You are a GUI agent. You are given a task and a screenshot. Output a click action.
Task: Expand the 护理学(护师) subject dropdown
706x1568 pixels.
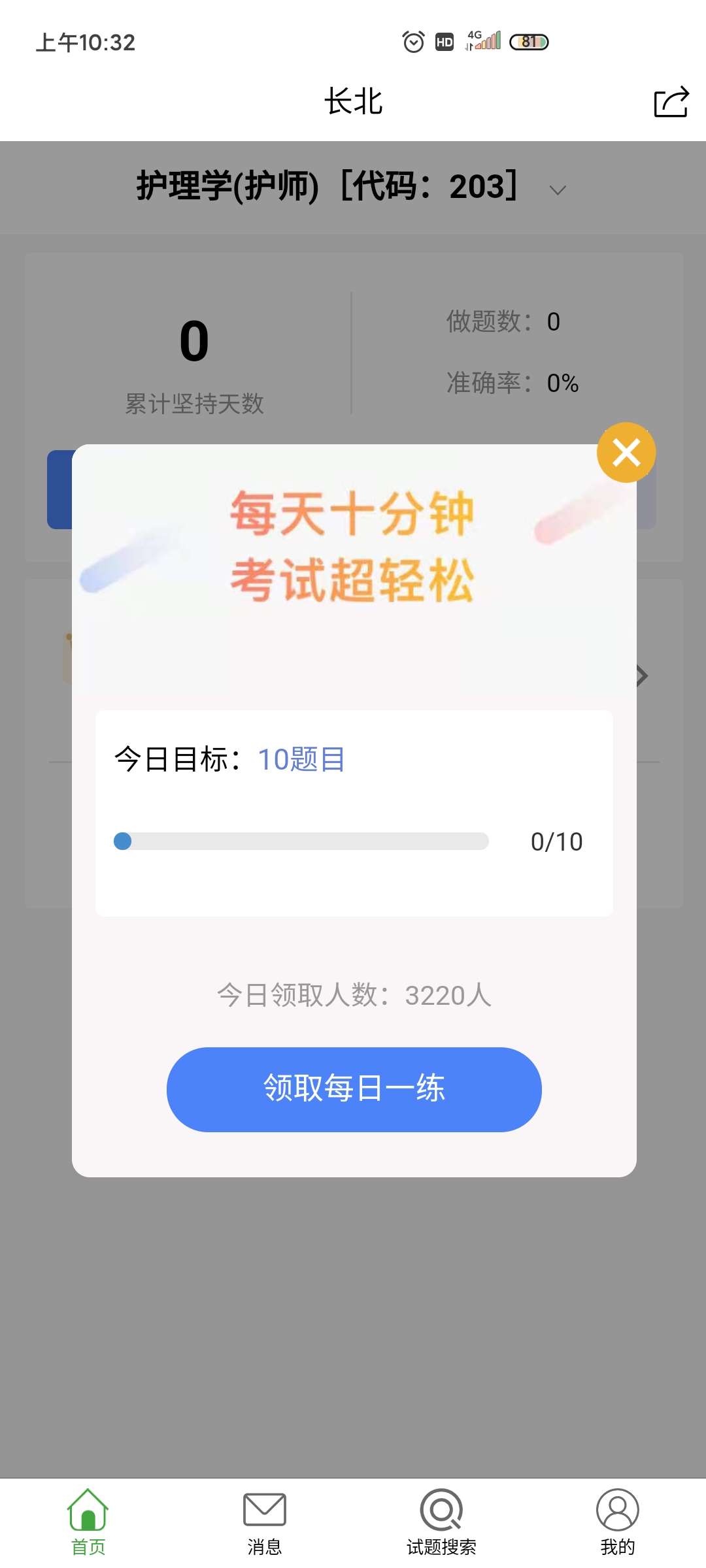557,190
